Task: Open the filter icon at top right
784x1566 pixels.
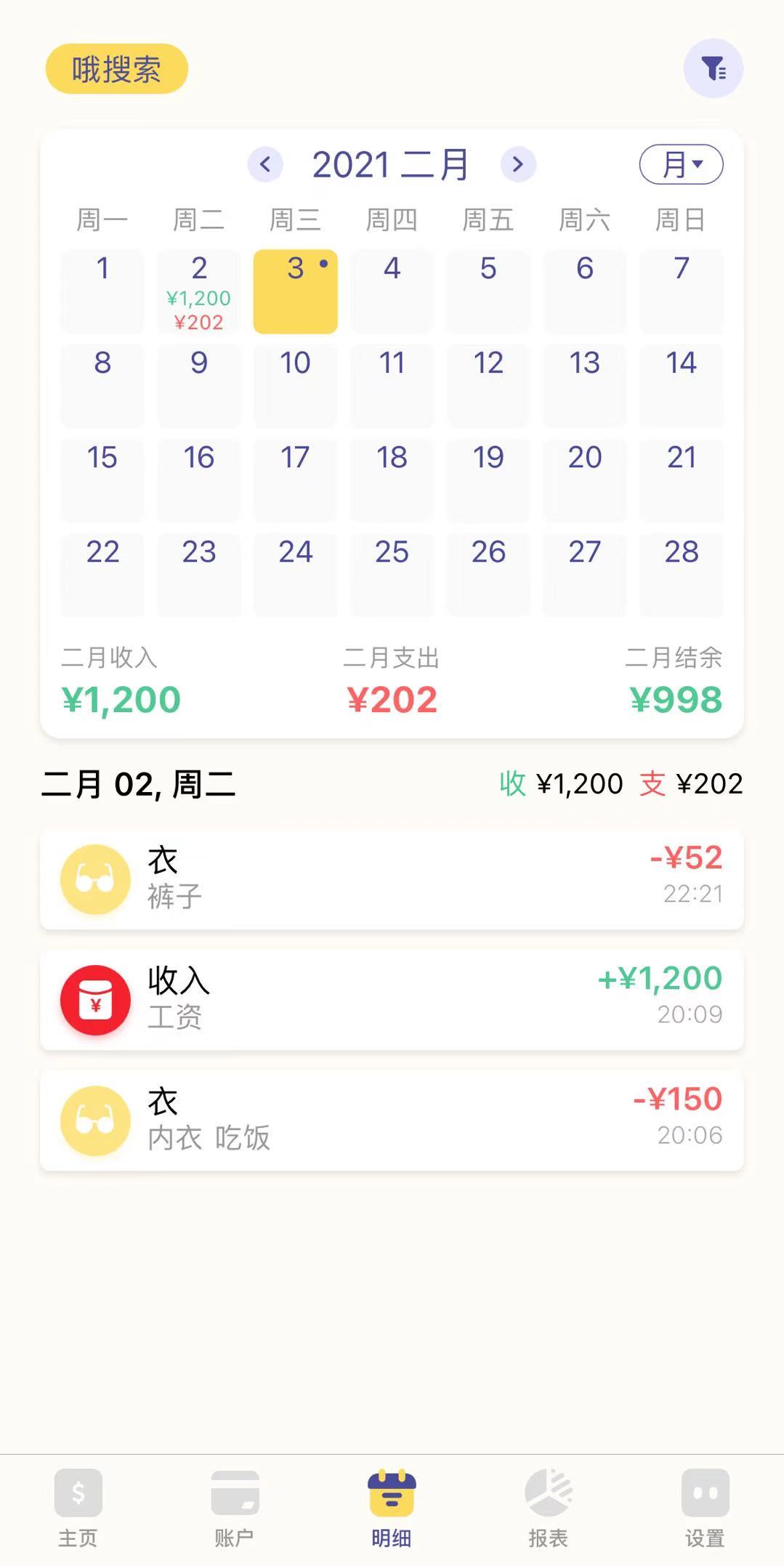Action: (x=714, y=68)
